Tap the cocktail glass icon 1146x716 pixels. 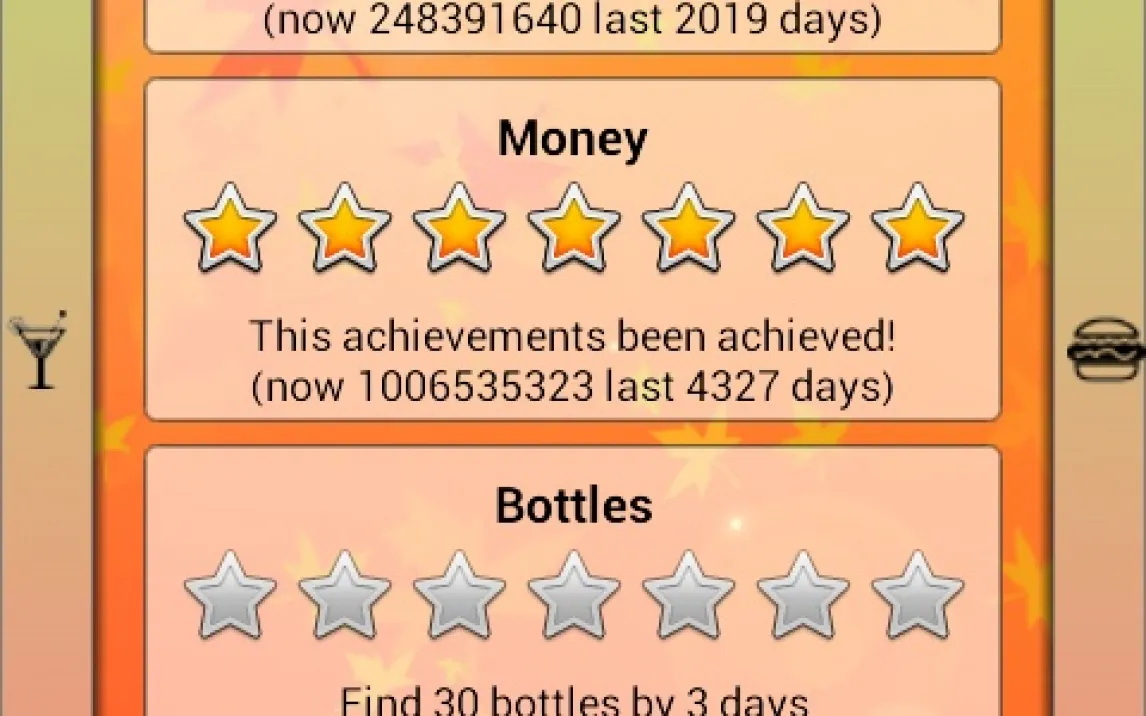click(x=39, y=349)
